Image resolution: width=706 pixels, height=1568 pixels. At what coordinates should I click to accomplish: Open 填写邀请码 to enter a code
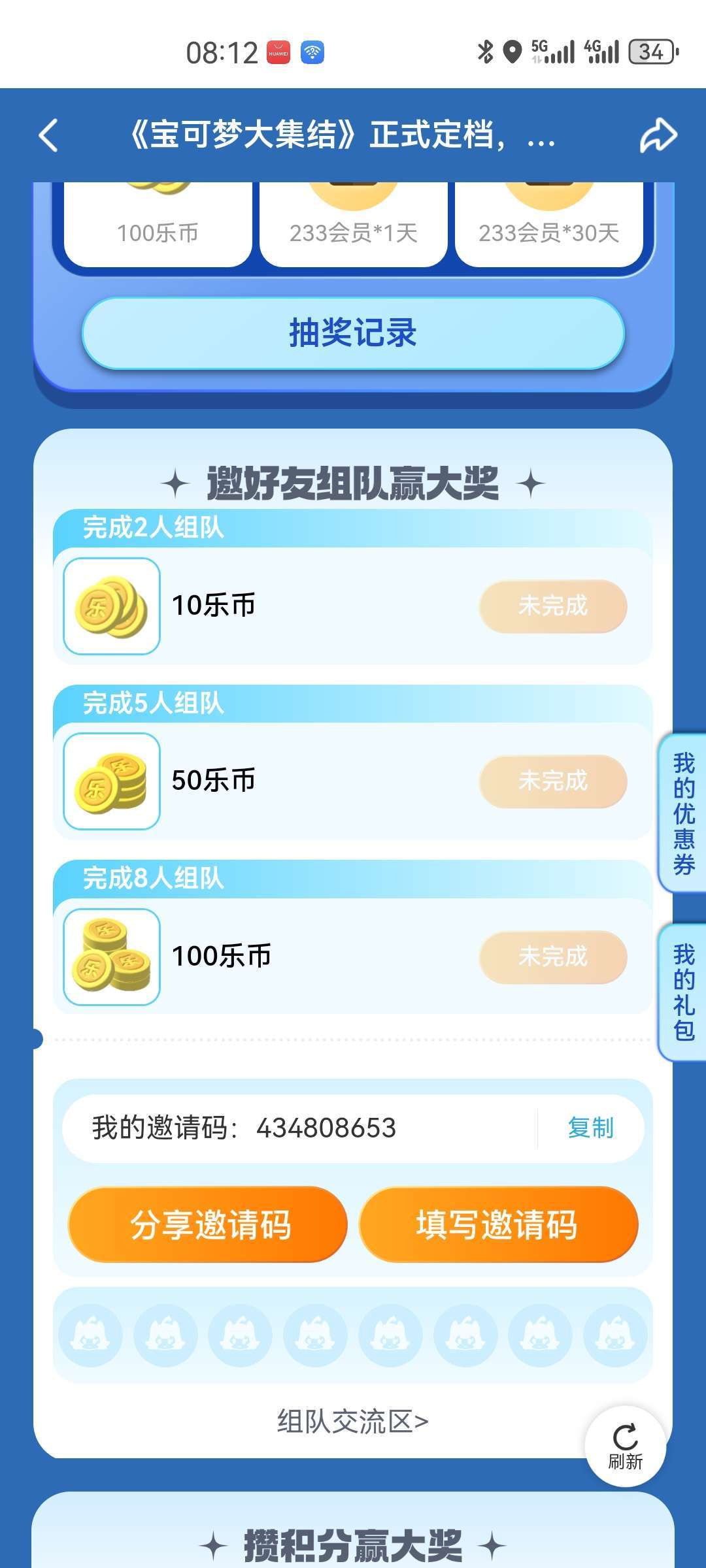click(x=498, y=1224)
